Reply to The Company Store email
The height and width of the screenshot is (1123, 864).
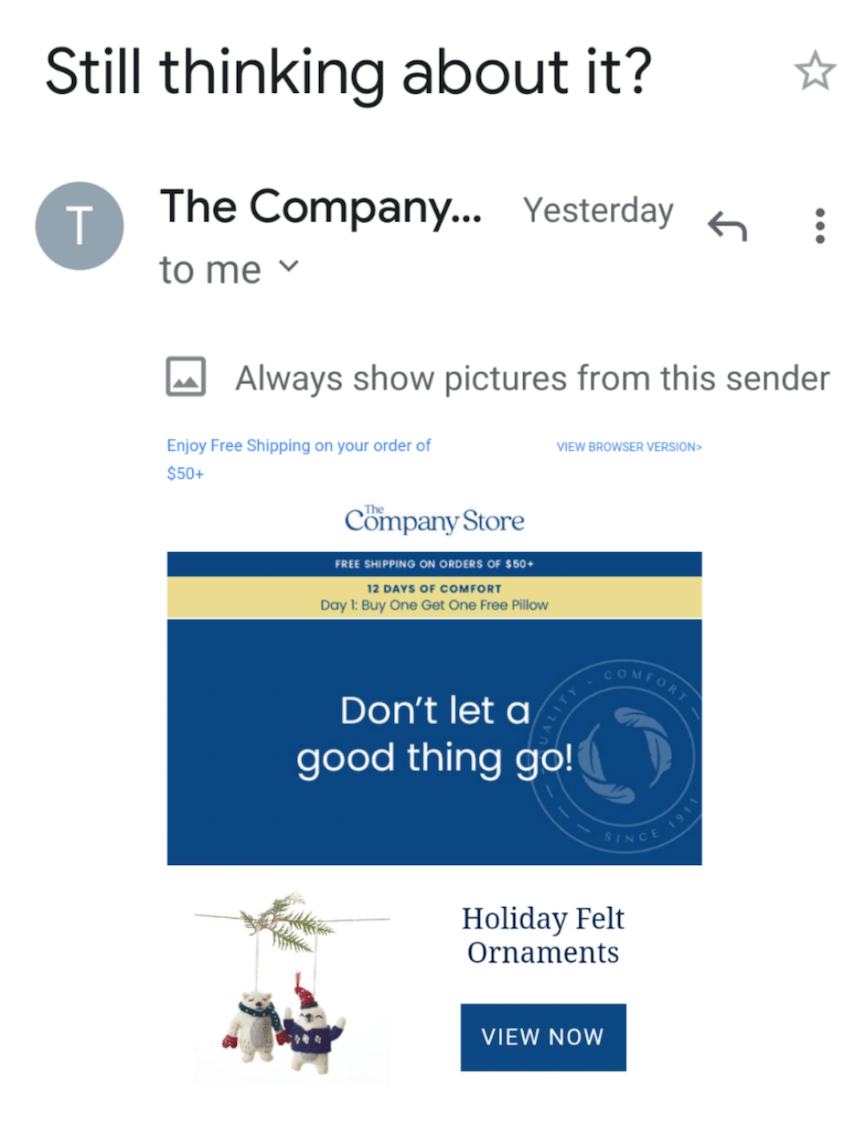pyautogui.click(x=727, y=227)
